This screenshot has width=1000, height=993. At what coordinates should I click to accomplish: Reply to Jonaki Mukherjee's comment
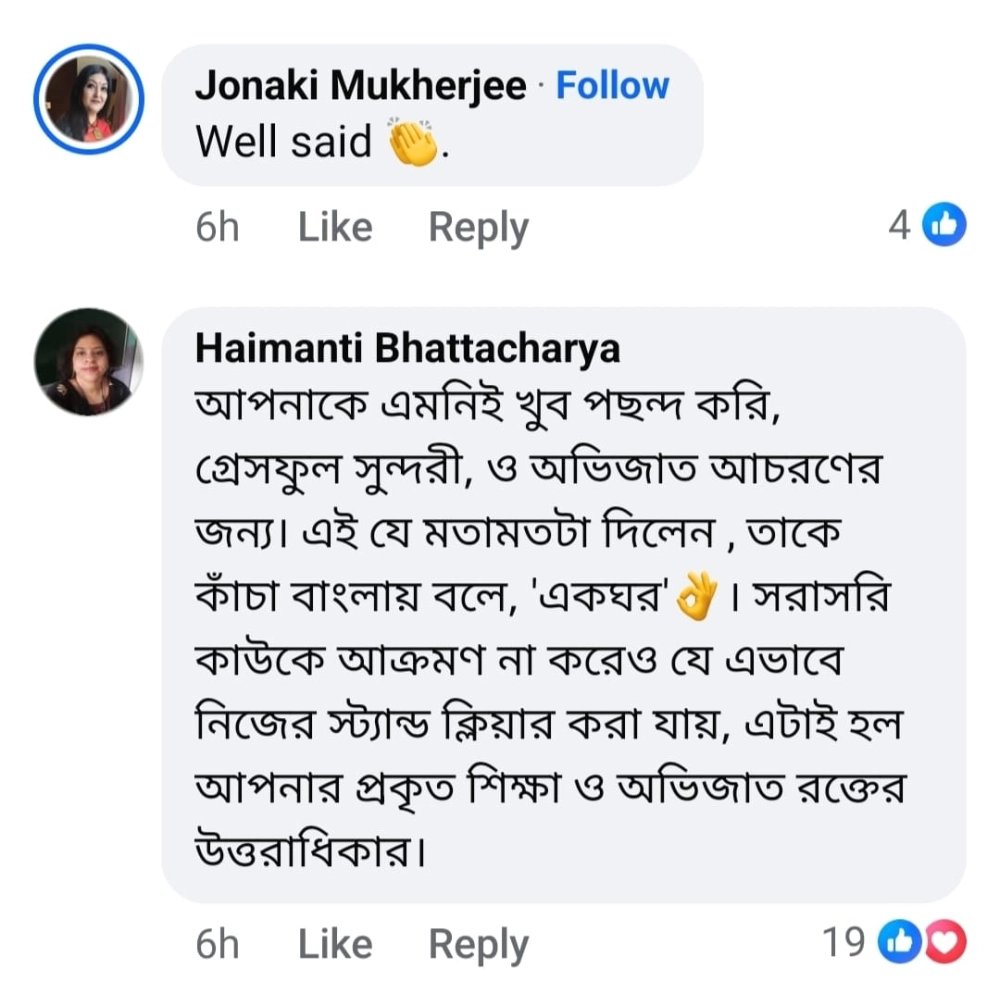[478, 228]
